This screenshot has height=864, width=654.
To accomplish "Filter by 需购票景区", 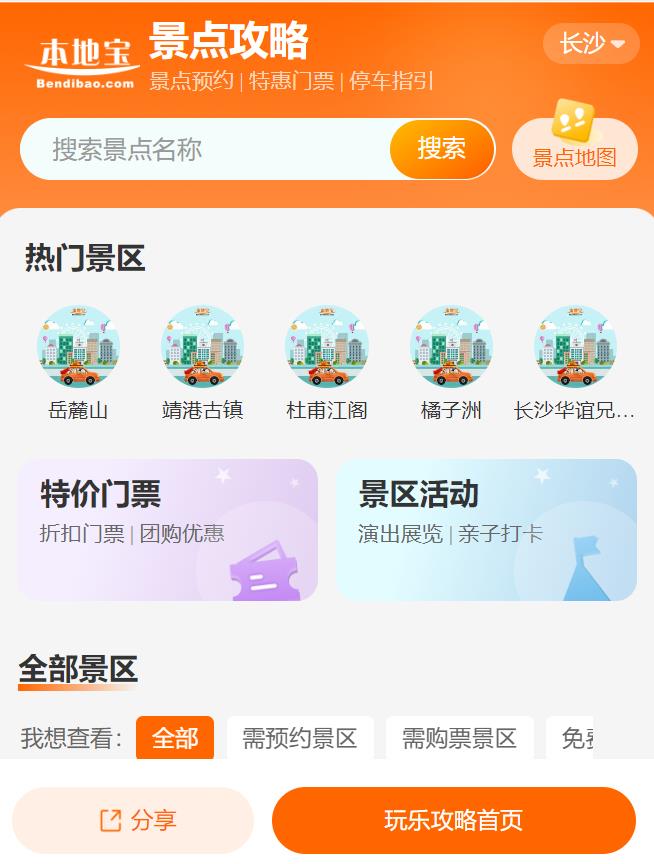I will pyautogui.click(x=459, y=739).
